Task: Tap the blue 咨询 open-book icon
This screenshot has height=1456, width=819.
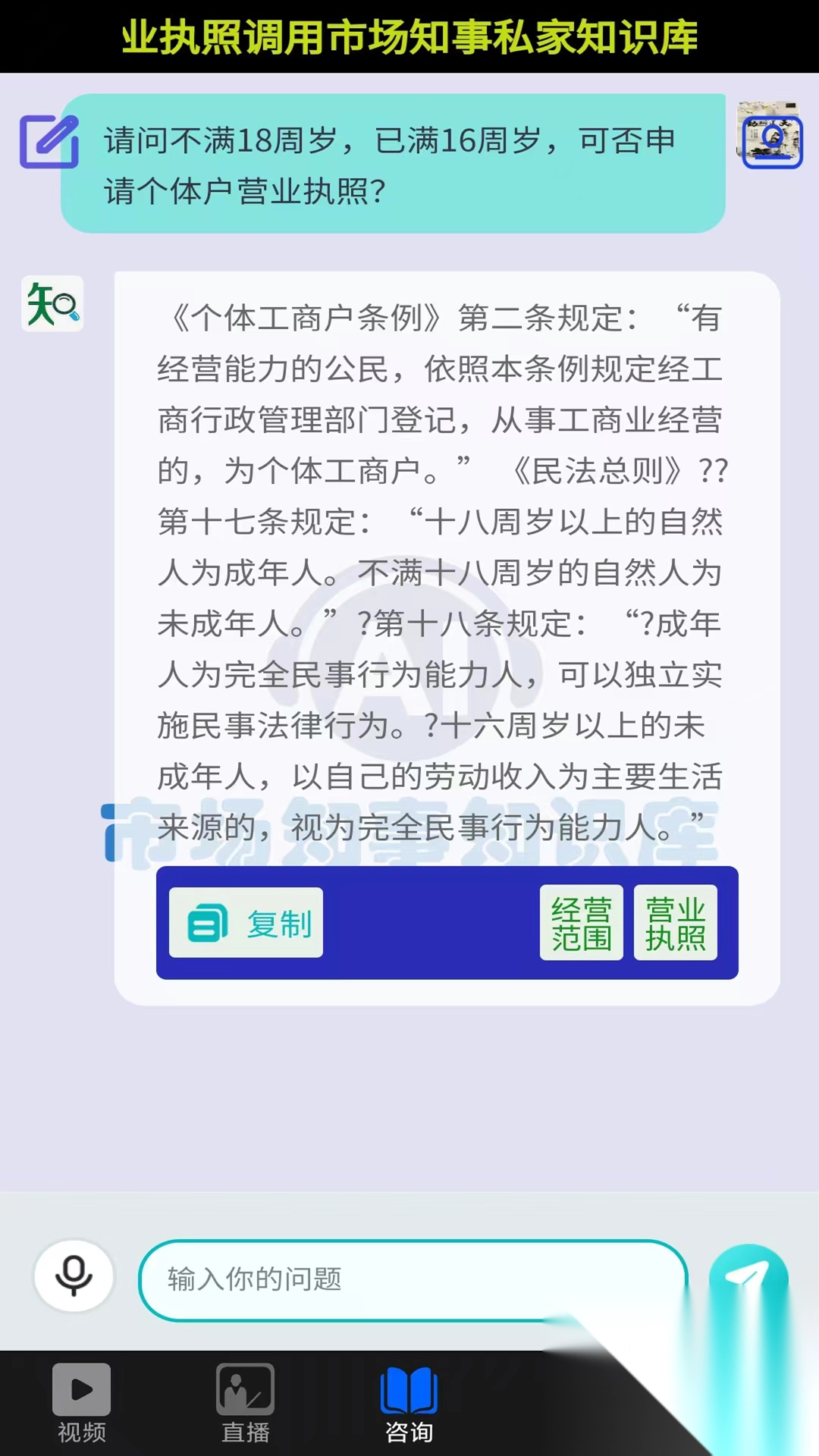Action: (409, 1388)
